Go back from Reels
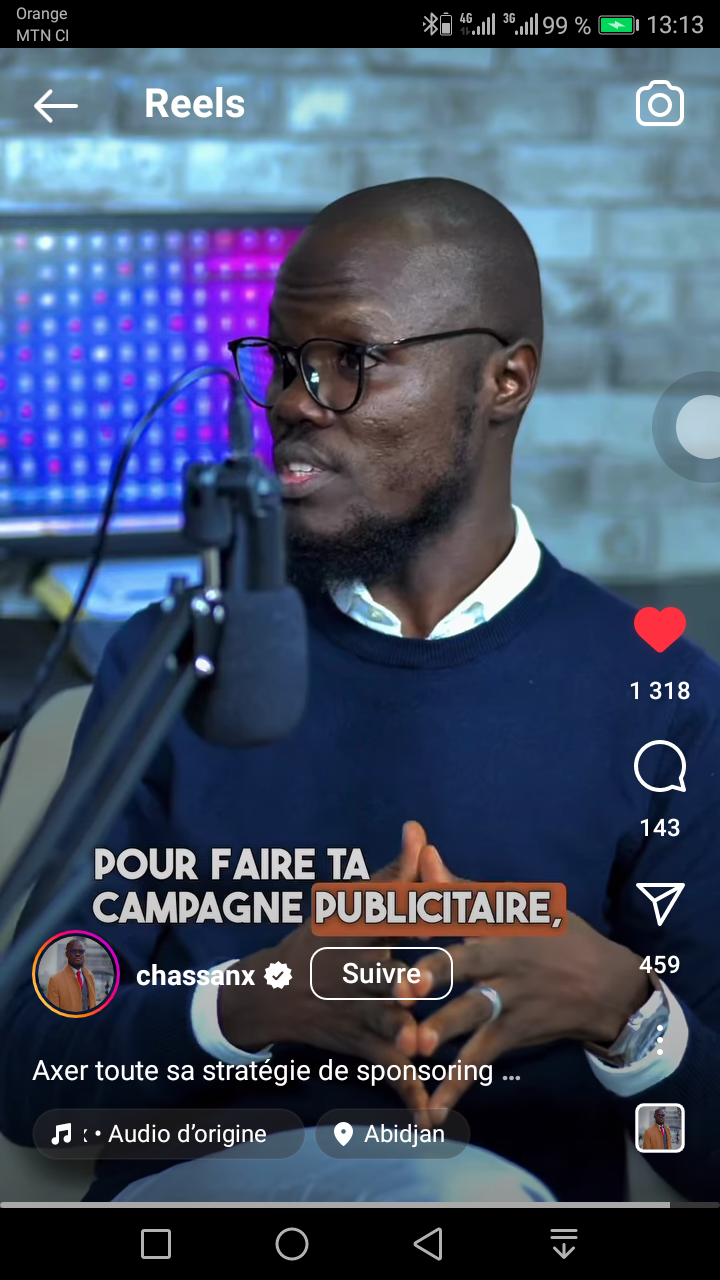This screenshot has height=1280, width=720. pos(55,105)
